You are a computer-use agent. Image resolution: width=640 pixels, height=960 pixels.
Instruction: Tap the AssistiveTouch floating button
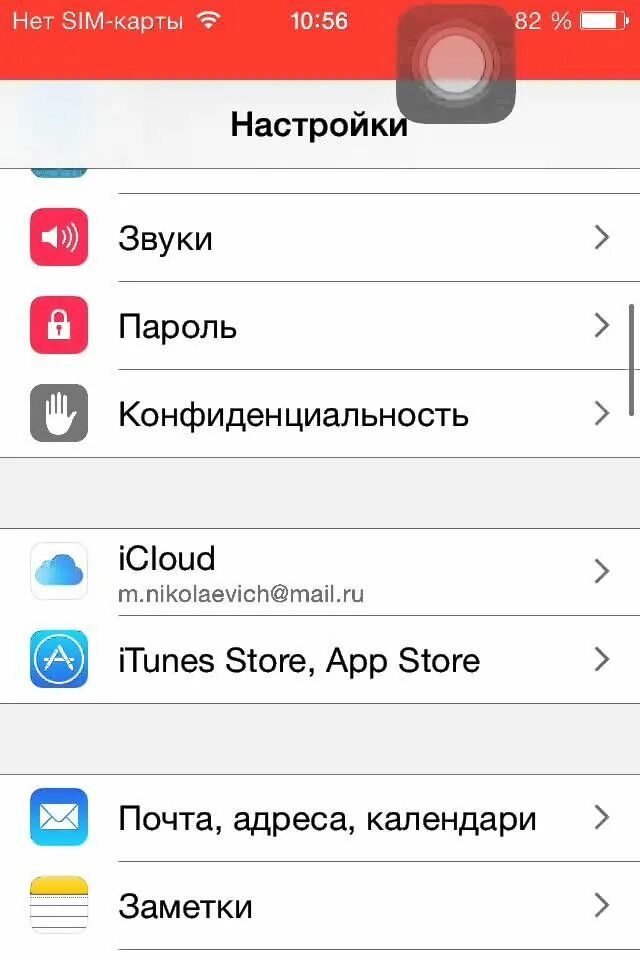(x=456, y=63)
